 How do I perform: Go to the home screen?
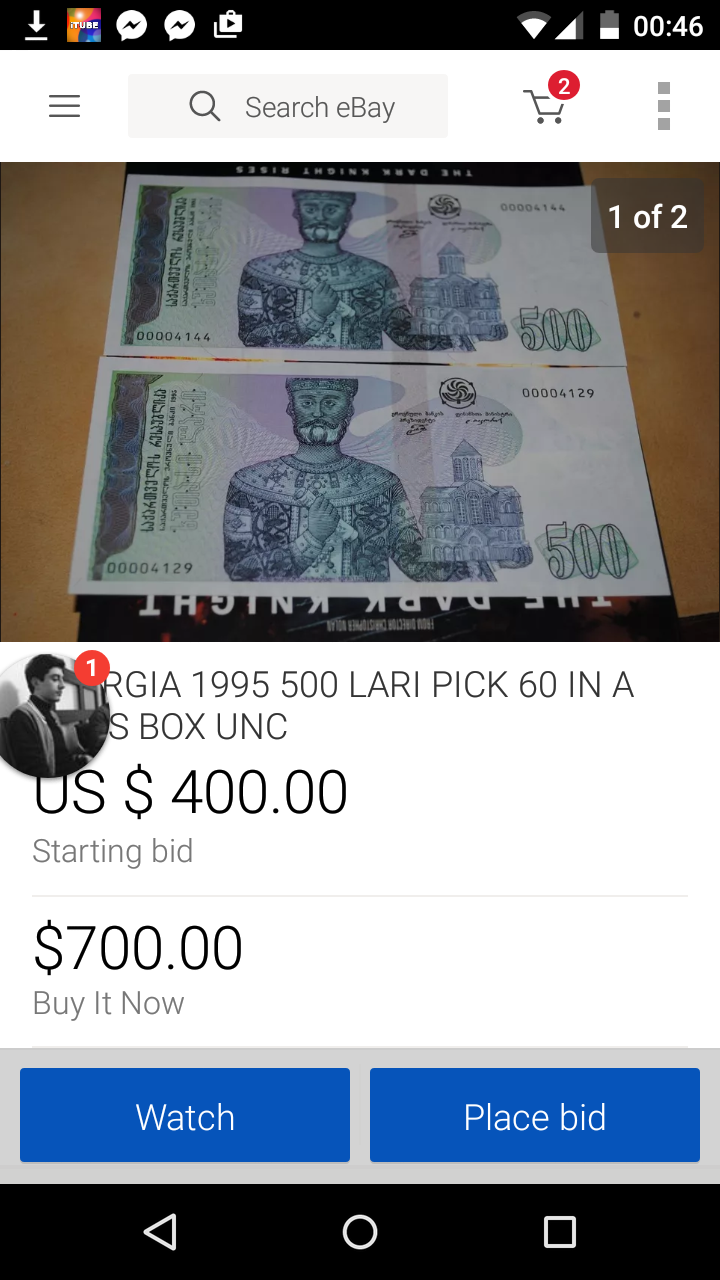pos(360,1231)
